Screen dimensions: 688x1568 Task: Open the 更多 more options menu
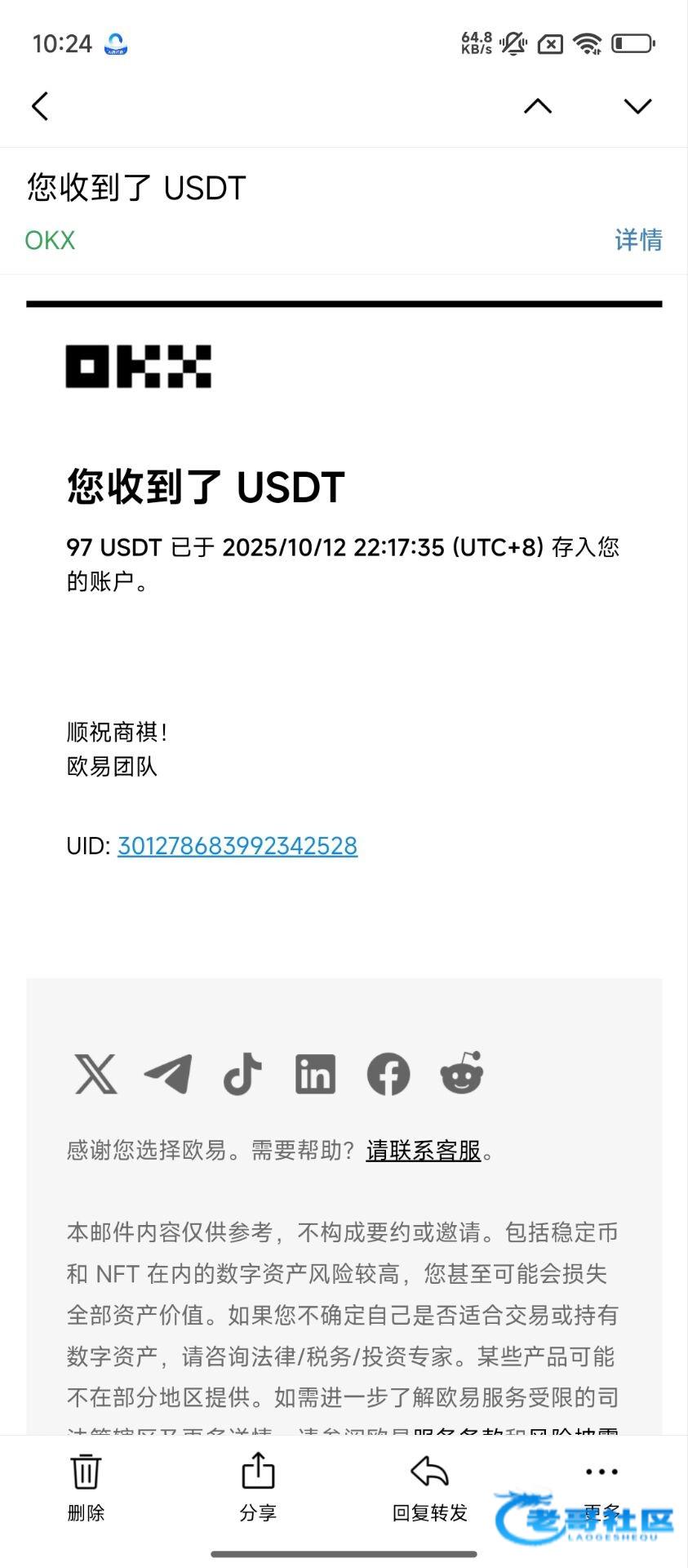point(602,1488)
